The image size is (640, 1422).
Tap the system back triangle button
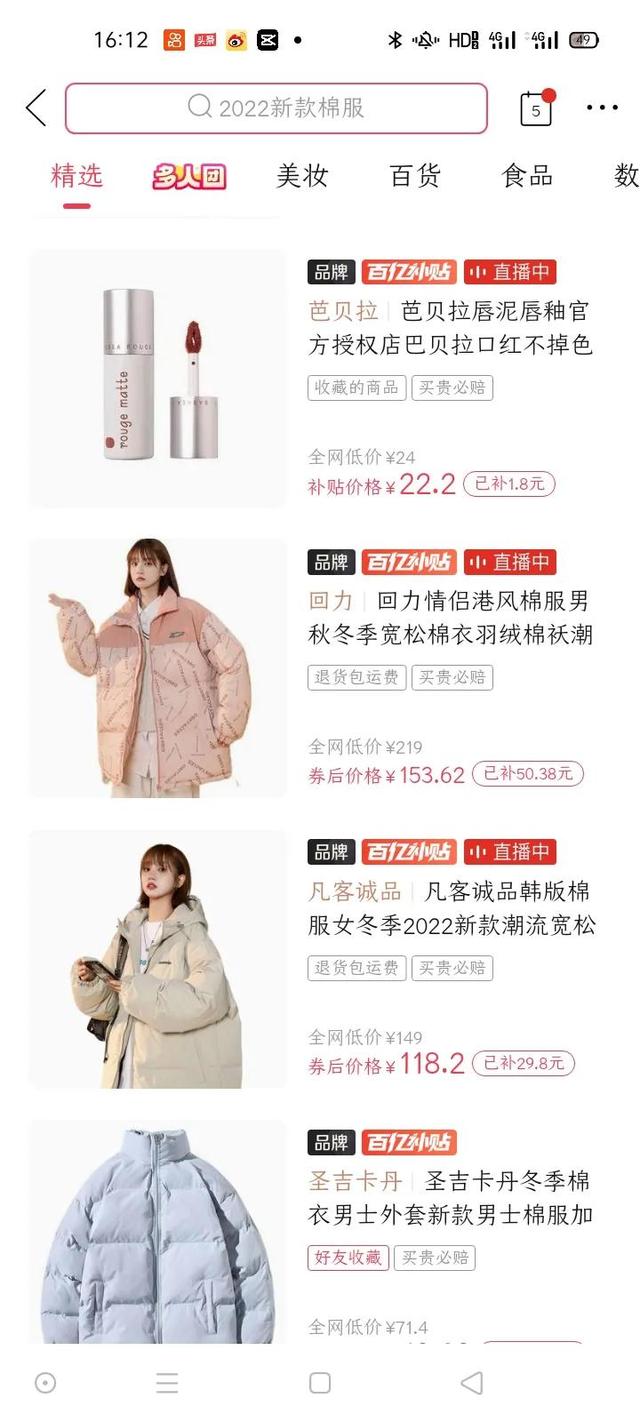pyautogui.click(x=472, y=1383)
